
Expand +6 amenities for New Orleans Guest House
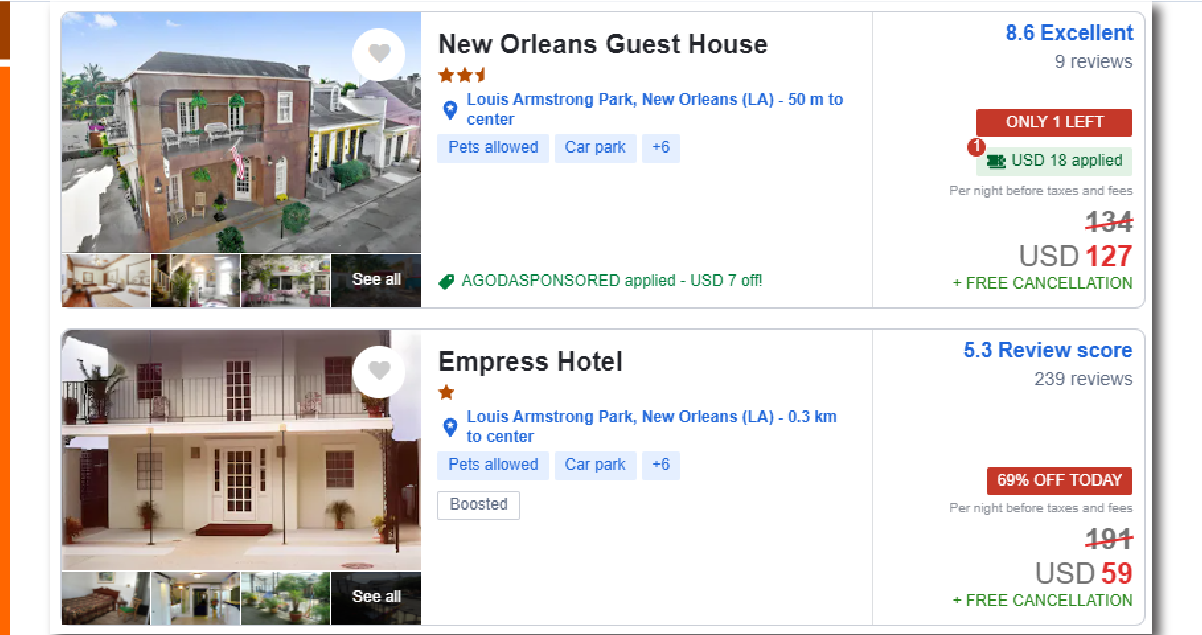click(660, 148)
